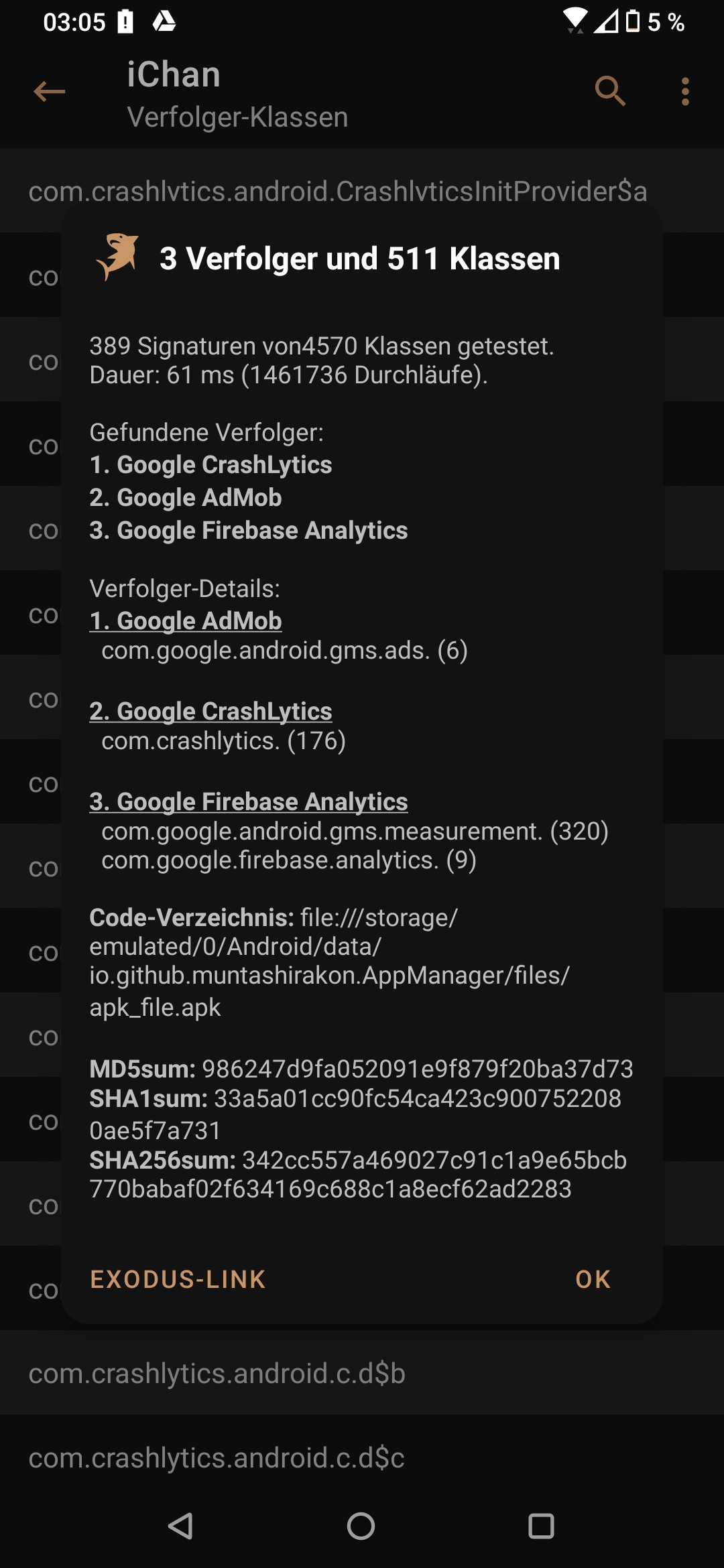This screenshot has width=724, height=1568.
Task: Open the underlined Google AdMob link
Action: tap(186, 620)
